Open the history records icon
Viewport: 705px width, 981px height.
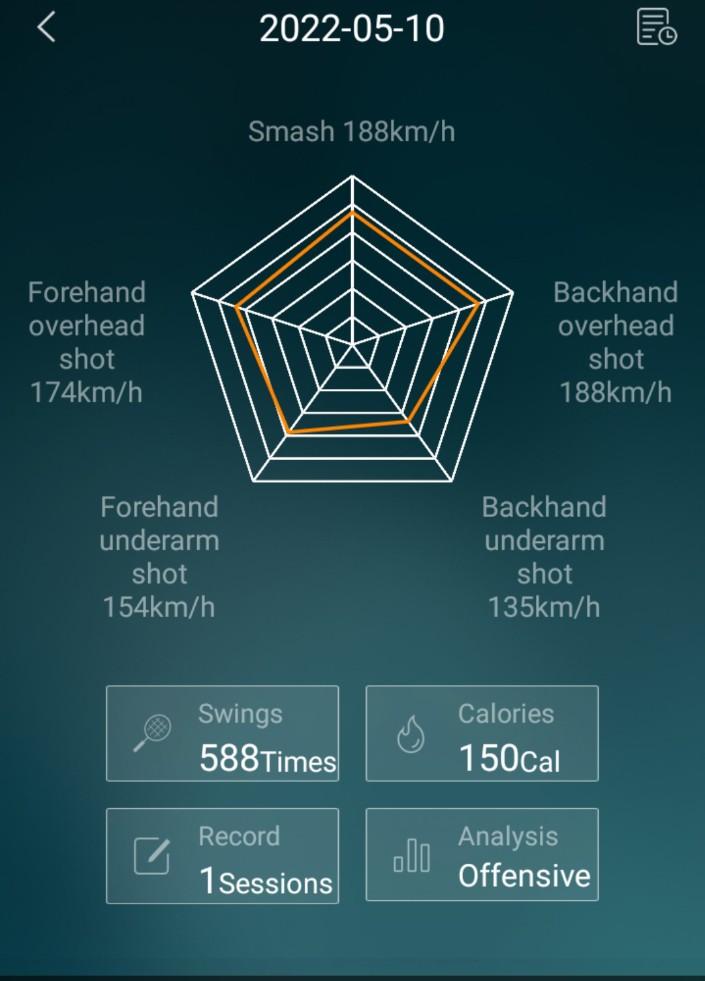[x=656, y=28]
